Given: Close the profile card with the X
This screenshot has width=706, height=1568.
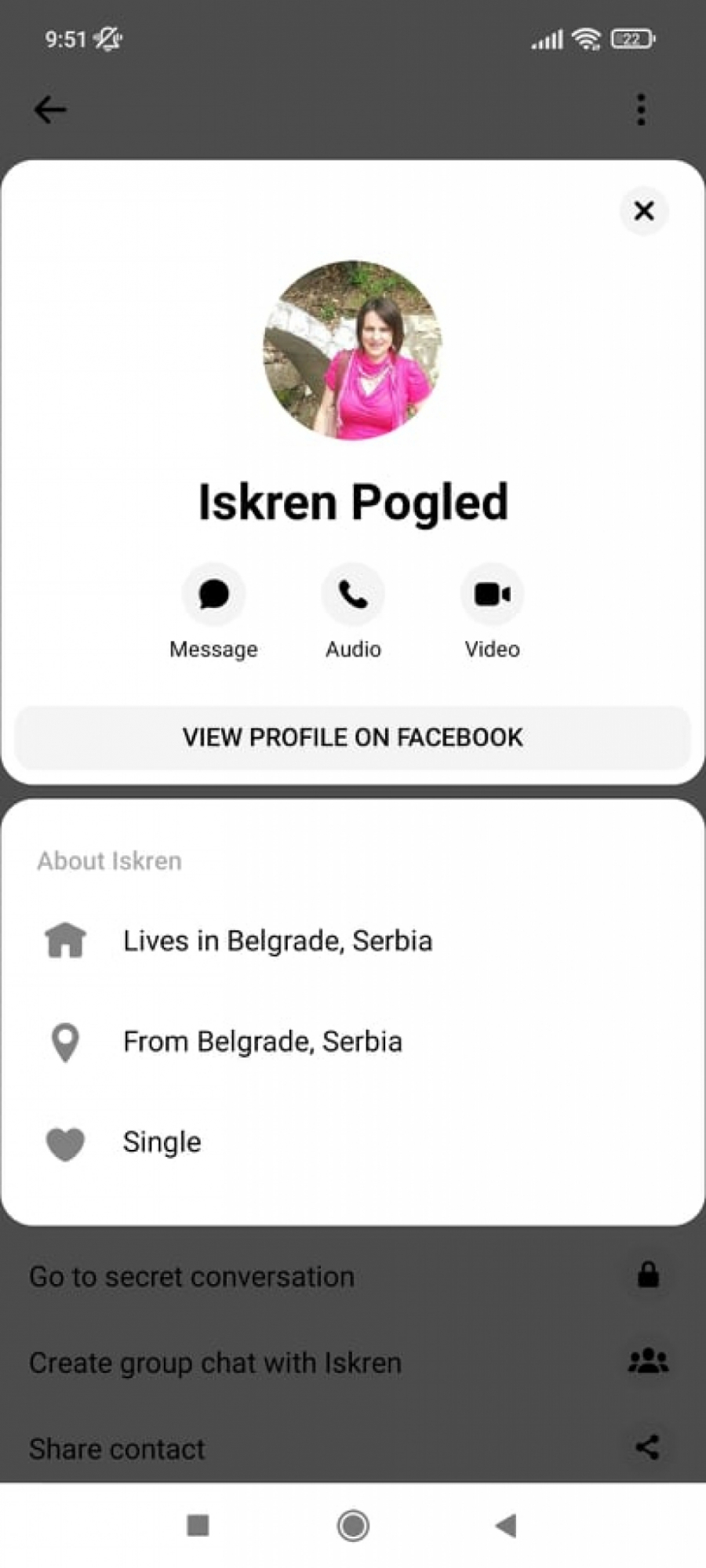Looking at the screenshot, I should point(643,211).
